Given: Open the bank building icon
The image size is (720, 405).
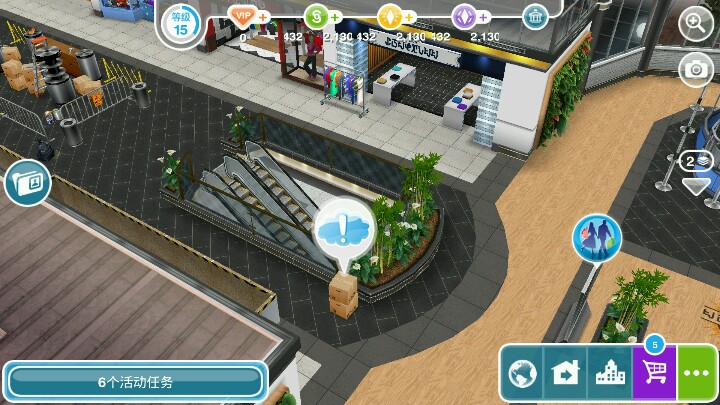Looking at the screenshot, I should tap(535, 17).
